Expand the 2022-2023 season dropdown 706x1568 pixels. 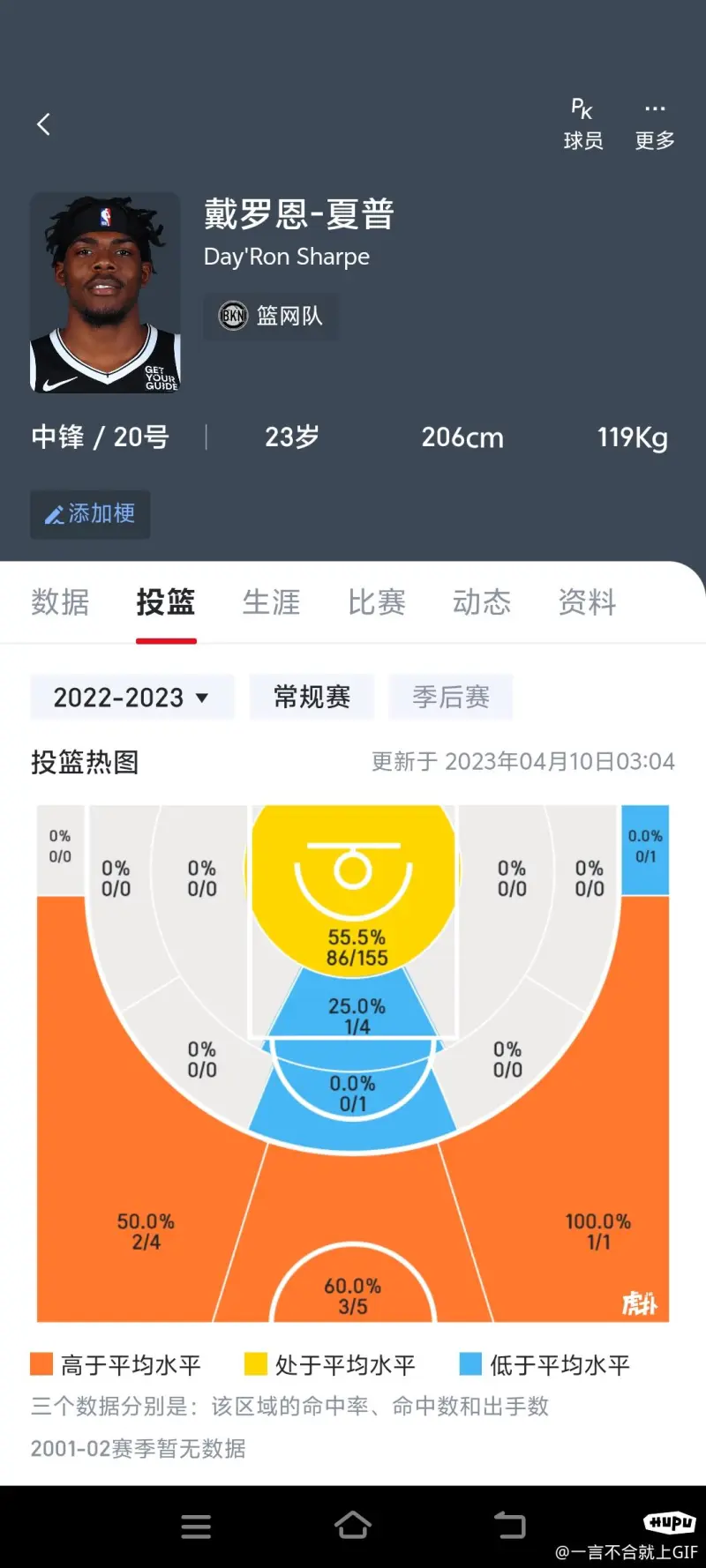click(132, 698)
